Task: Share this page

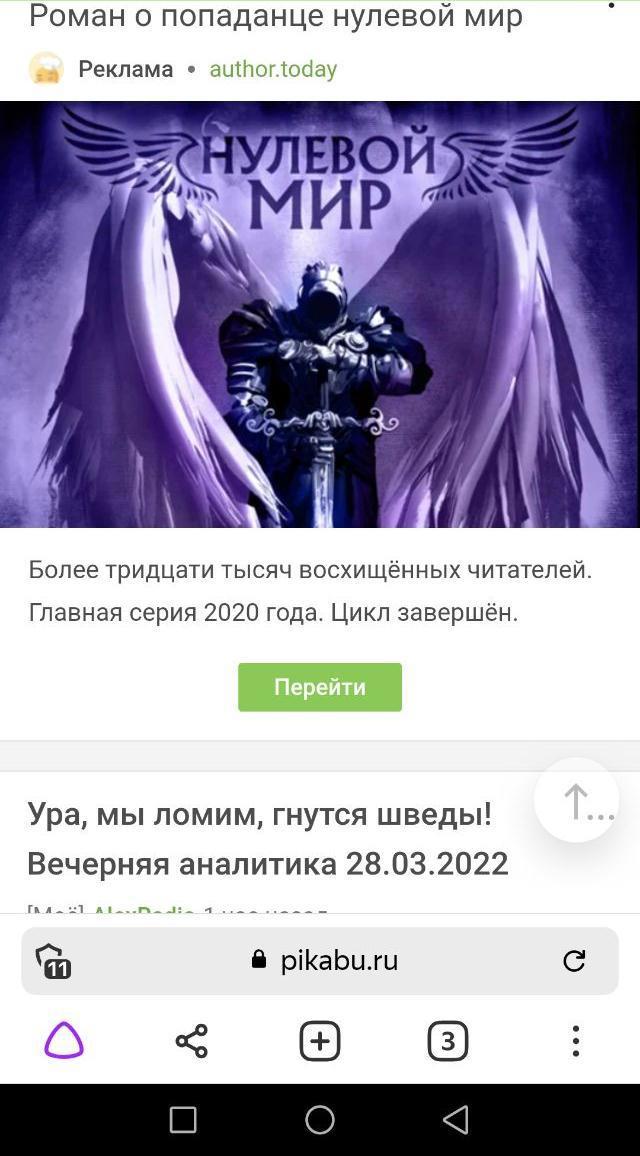Action: pos(192,1041)
